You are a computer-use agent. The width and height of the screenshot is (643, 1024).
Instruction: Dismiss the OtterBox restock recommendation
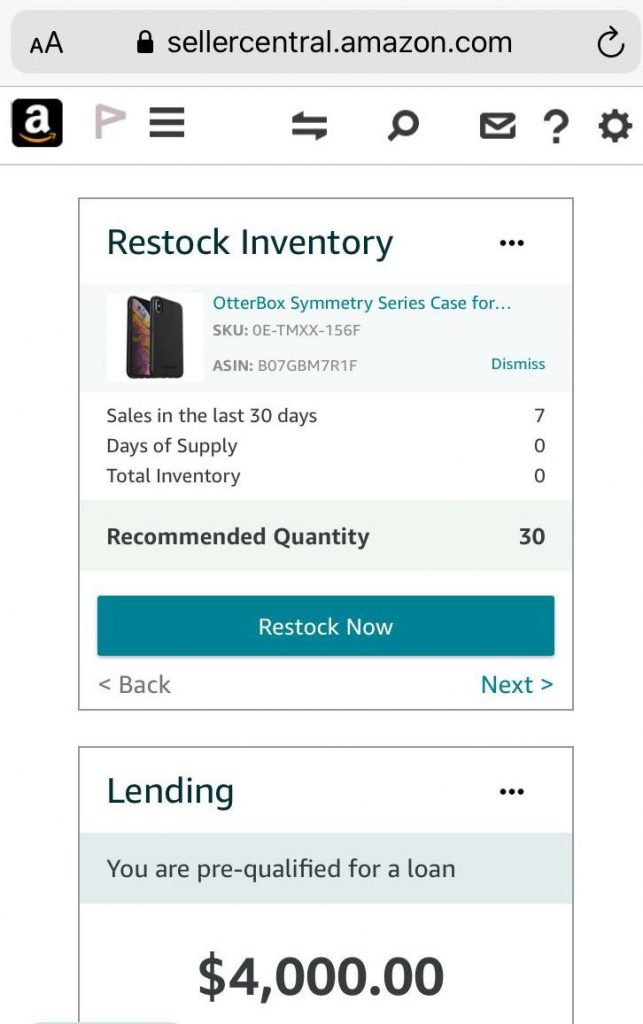(518, 364)
